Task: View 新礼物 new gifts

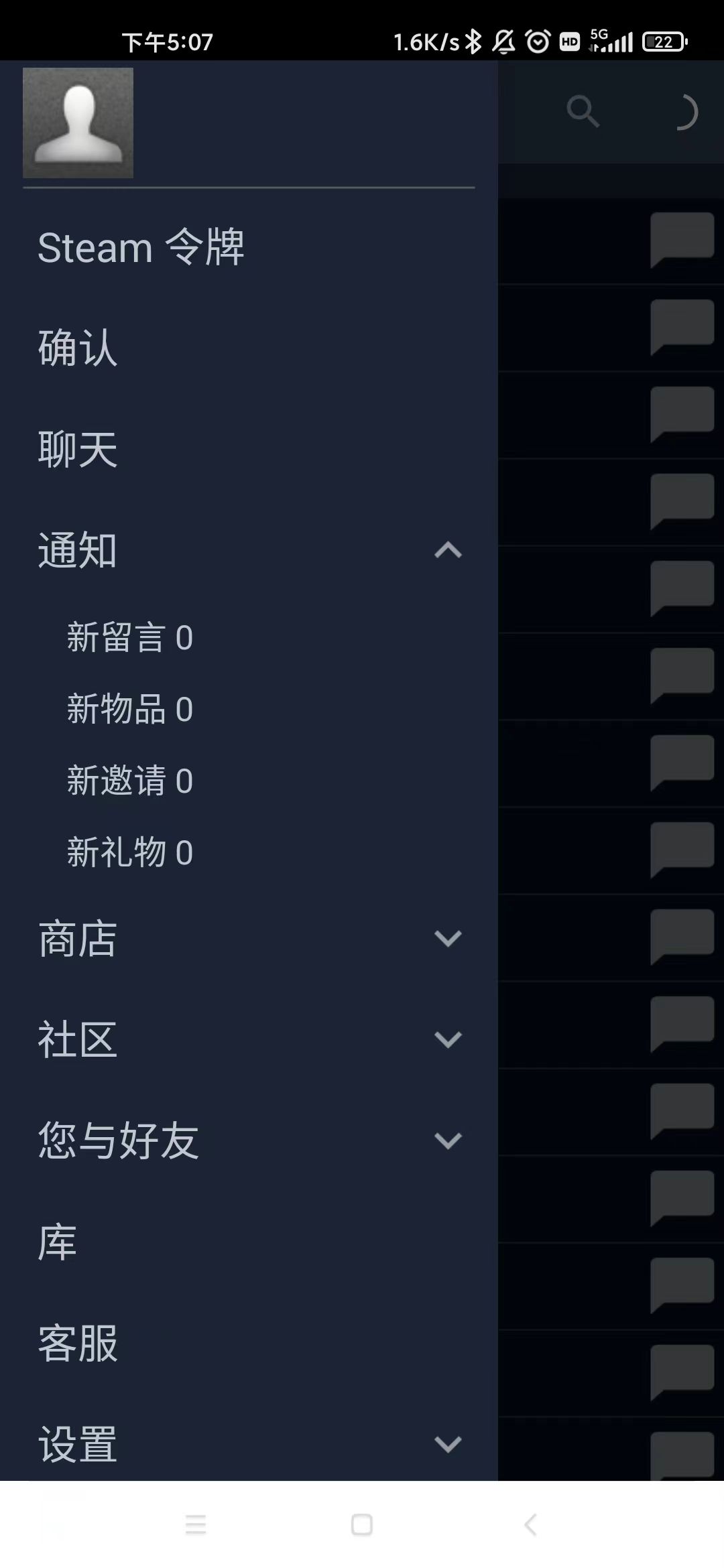Action: [130, 852]
